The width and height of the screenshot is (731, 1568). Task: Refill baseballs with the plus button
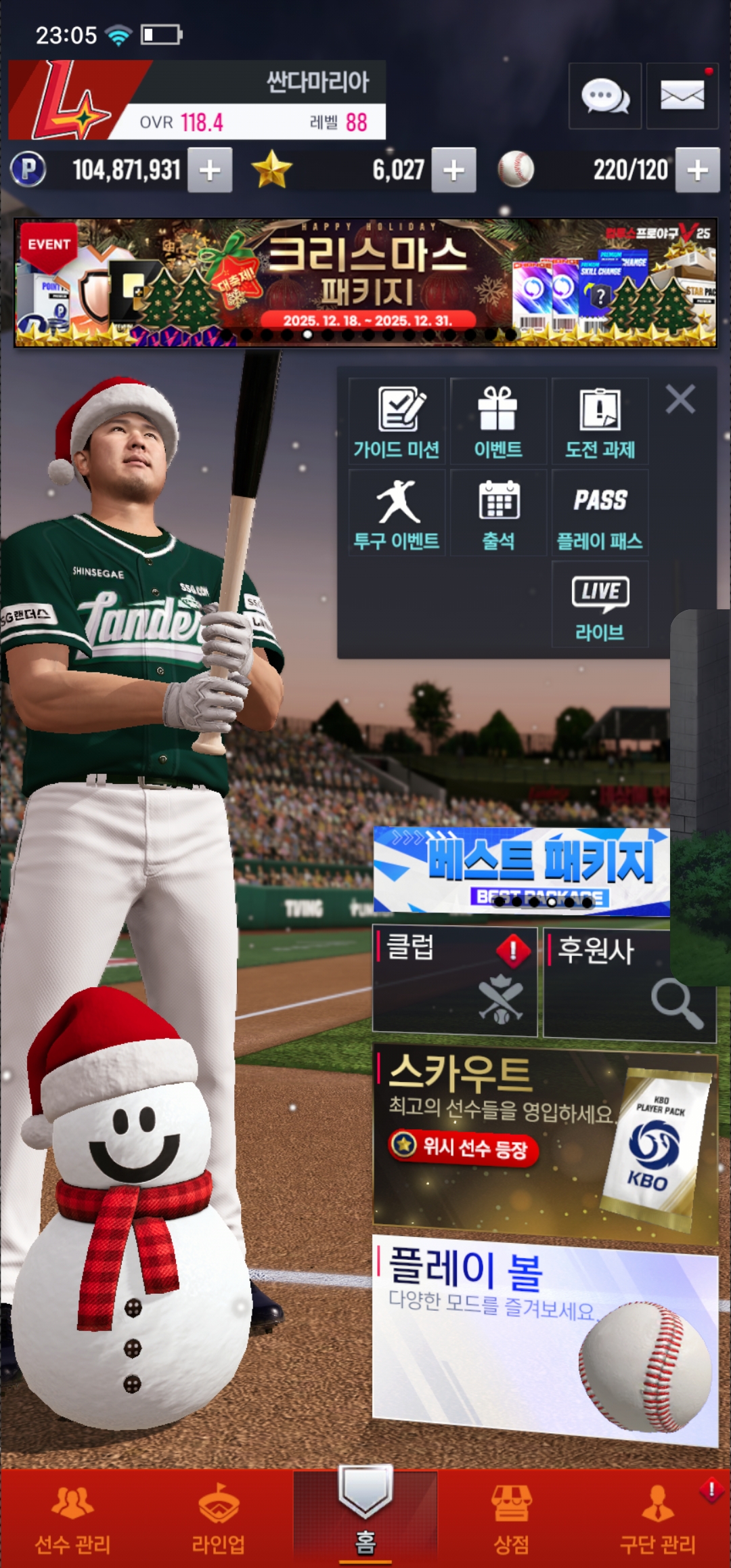pos(697,170)
